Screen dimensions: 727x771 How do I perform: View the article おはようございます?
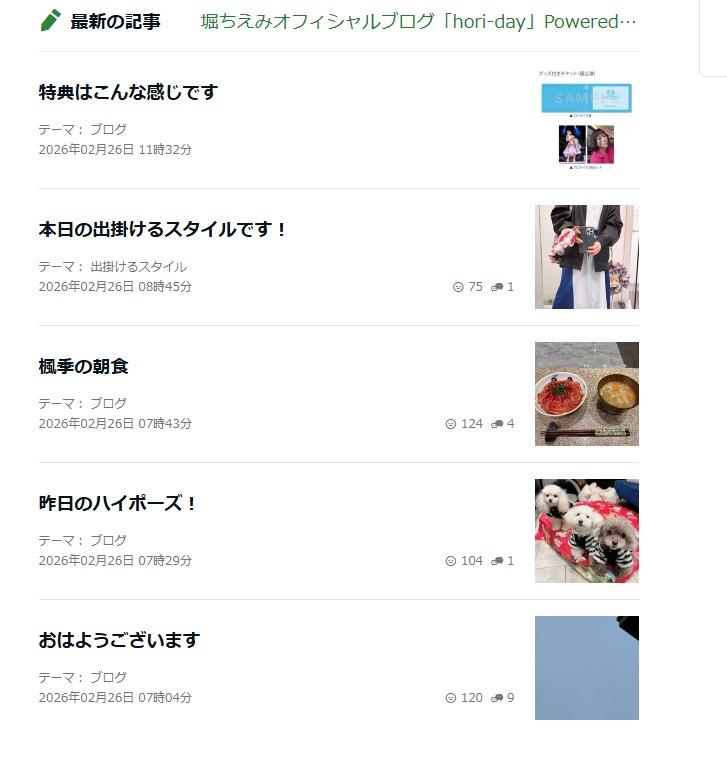point(119,640)
